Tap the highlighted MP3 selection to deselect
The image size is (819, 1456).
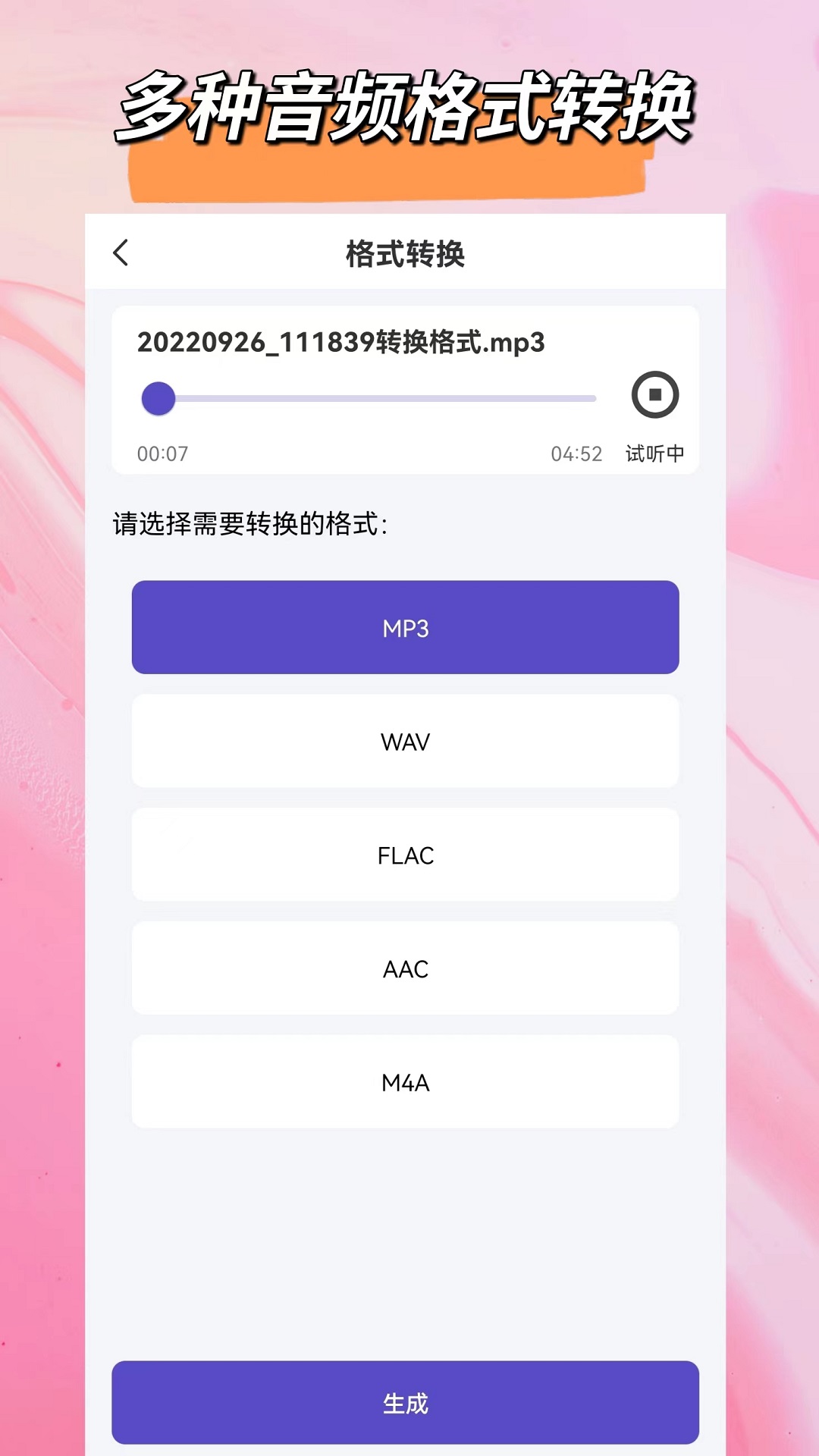click(x=404, y=627)
